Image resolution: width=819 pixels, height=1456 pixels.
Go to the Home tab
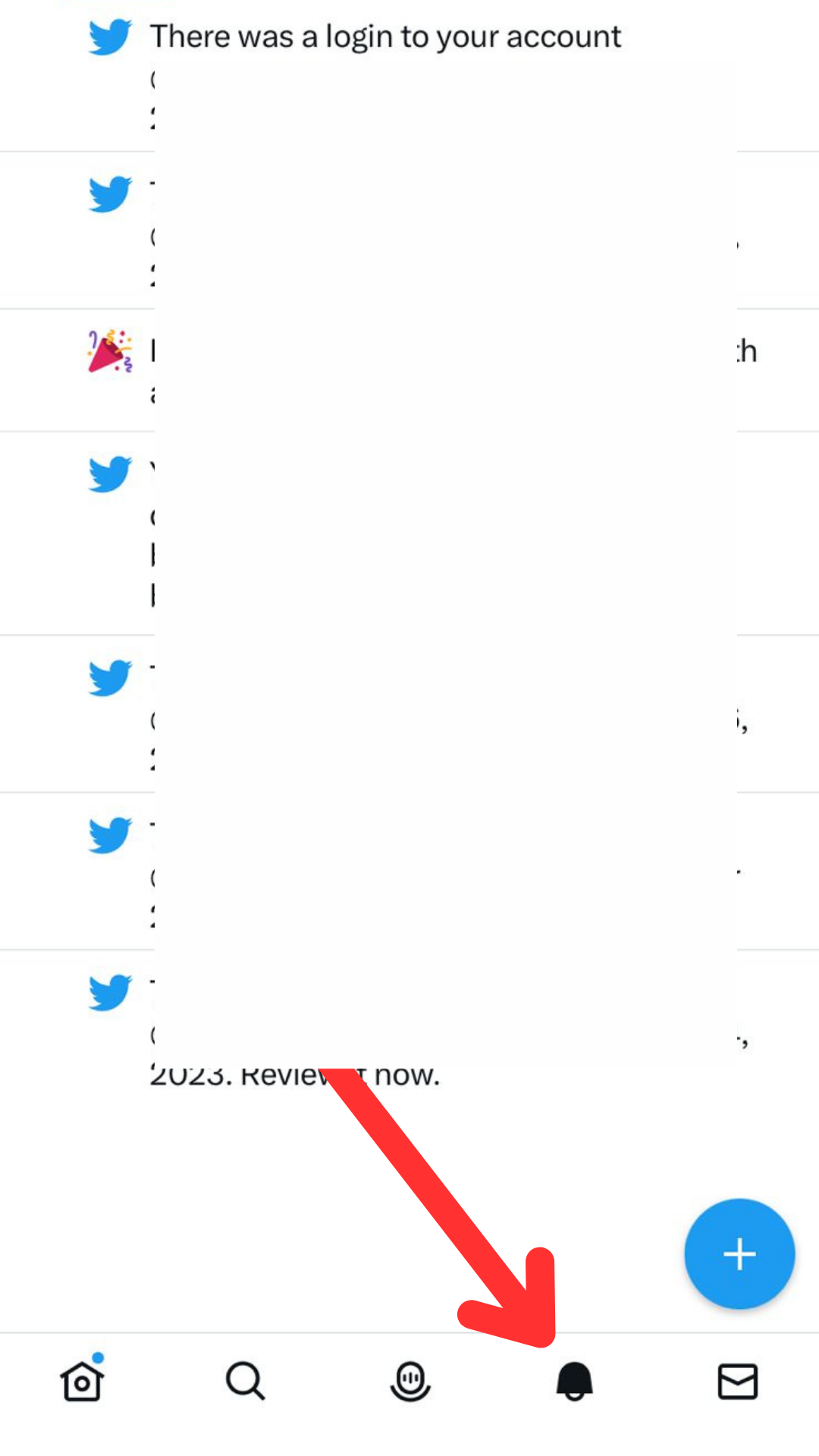[x=82, y=1381]
